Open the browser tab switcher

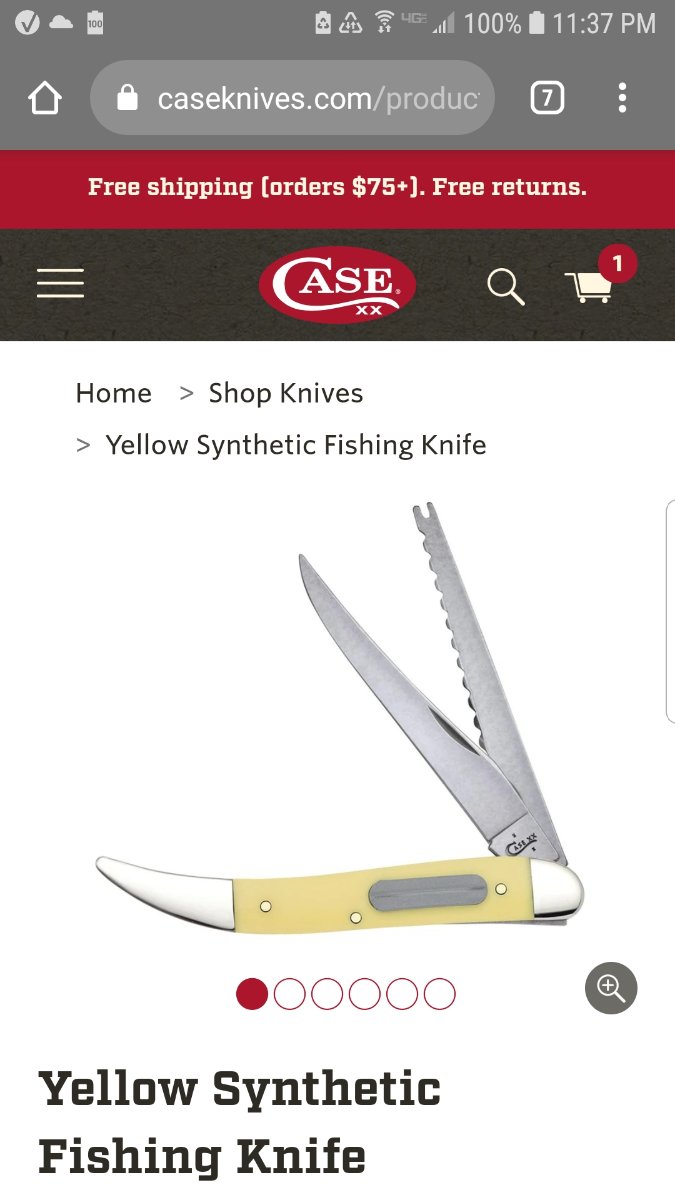tap(547, 98)
